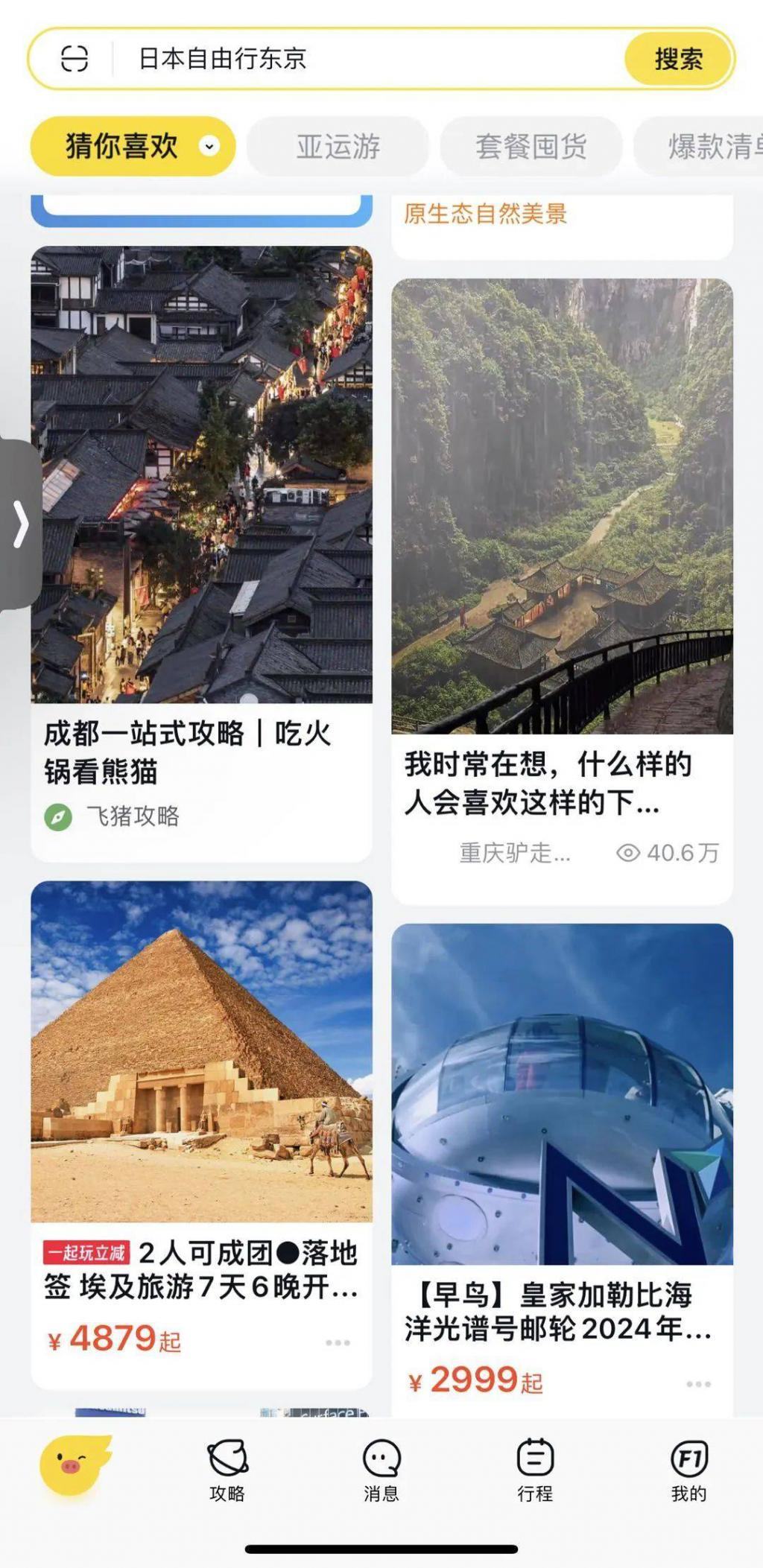Switch to the 套餐囤货 tab
763x1568 pixels.
530,146
